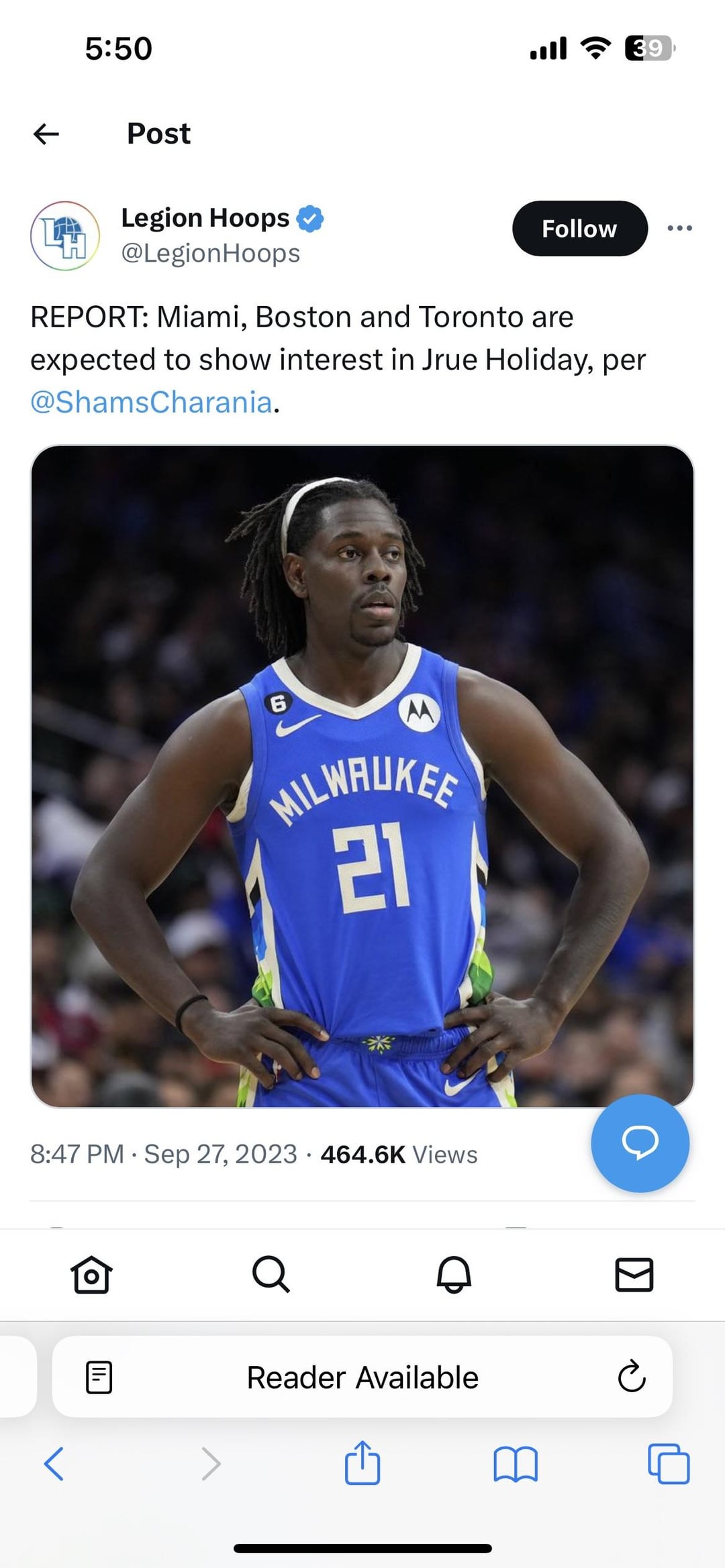Follow Legion Hoops account
Screen dimensions: 725x1568
pos(579,229)
